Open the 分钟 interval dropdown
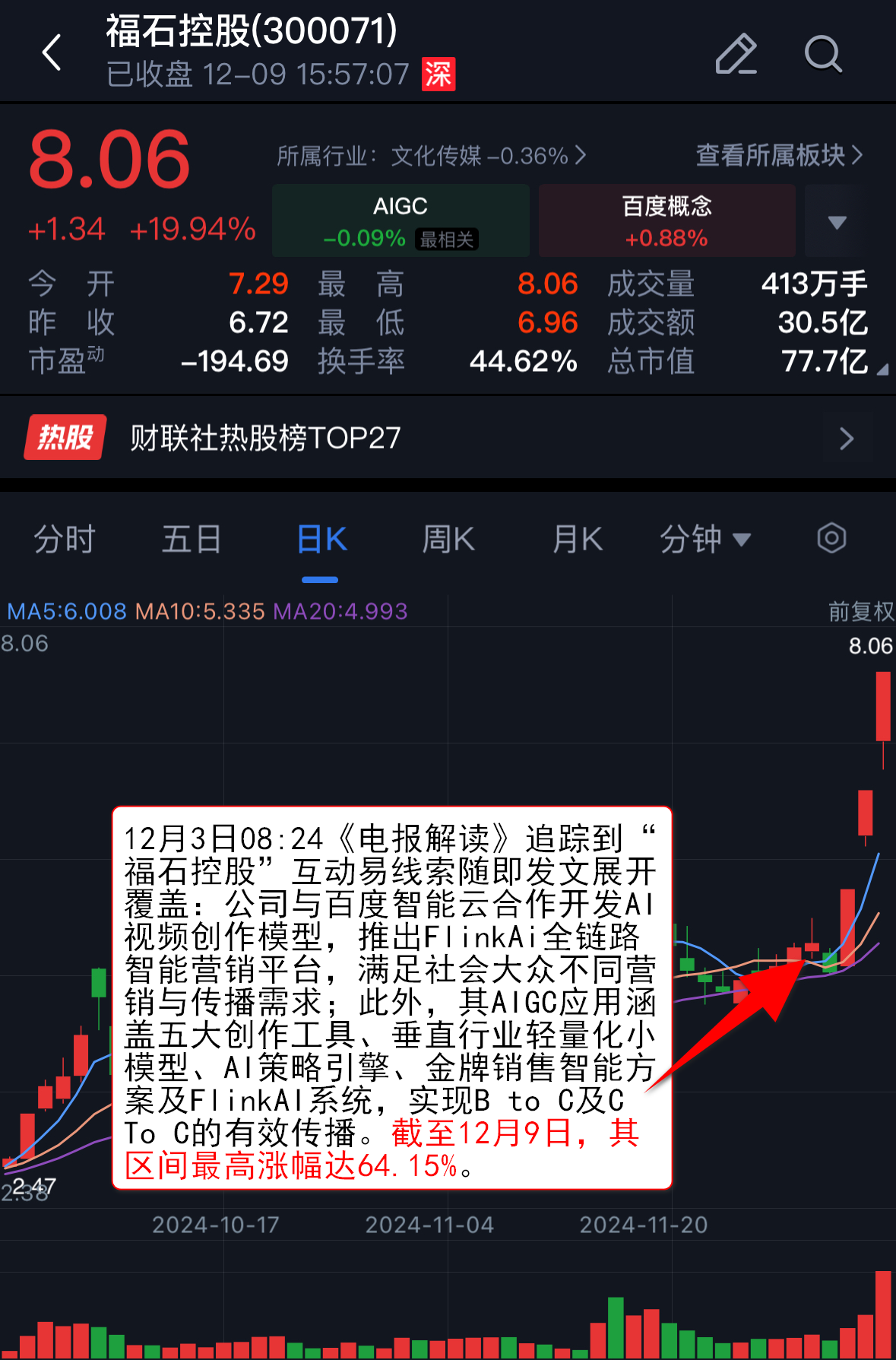 pyautogui.click(x=704, y=540)
